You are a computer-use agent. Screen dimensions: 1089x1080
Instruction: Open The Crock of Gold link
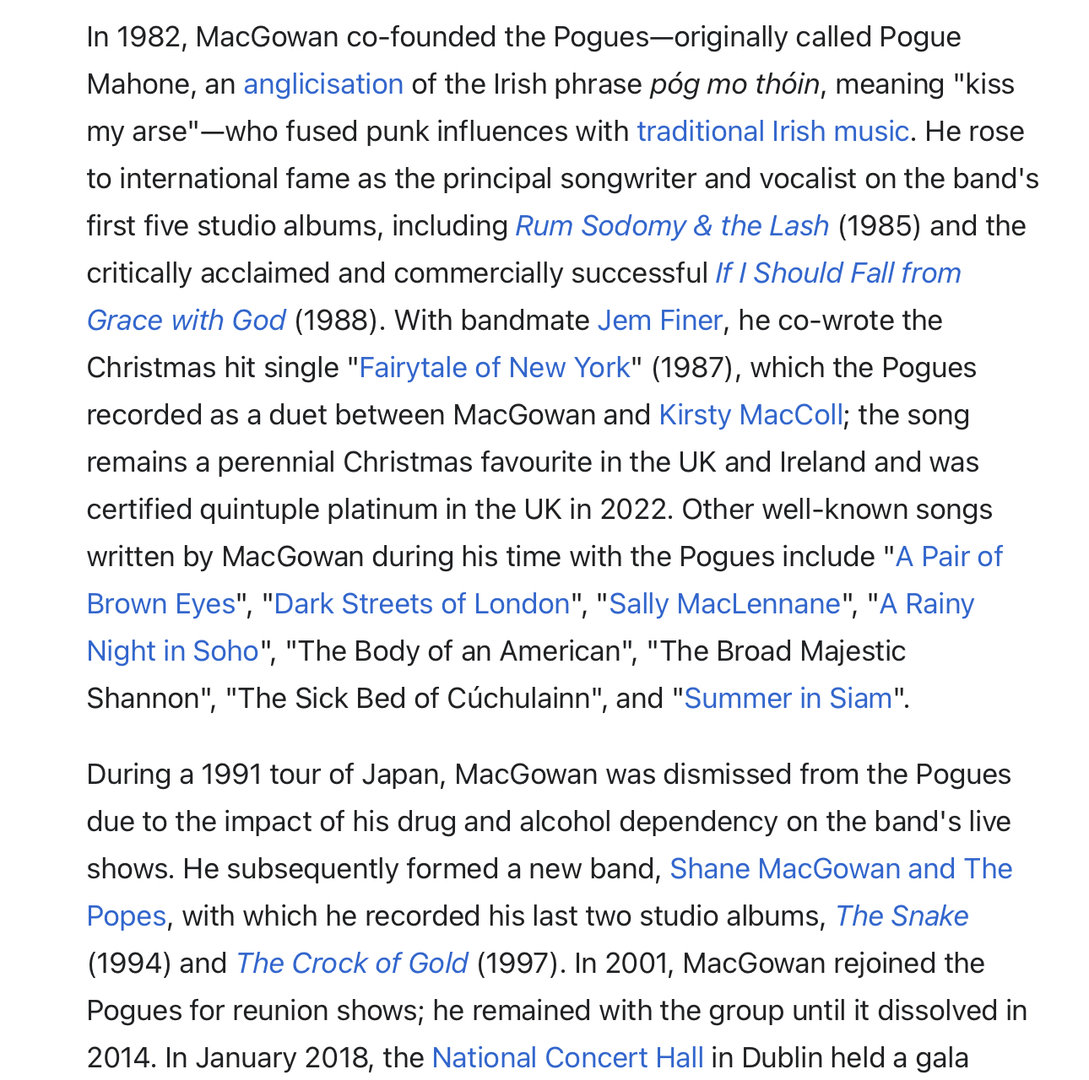click(352, 963)
